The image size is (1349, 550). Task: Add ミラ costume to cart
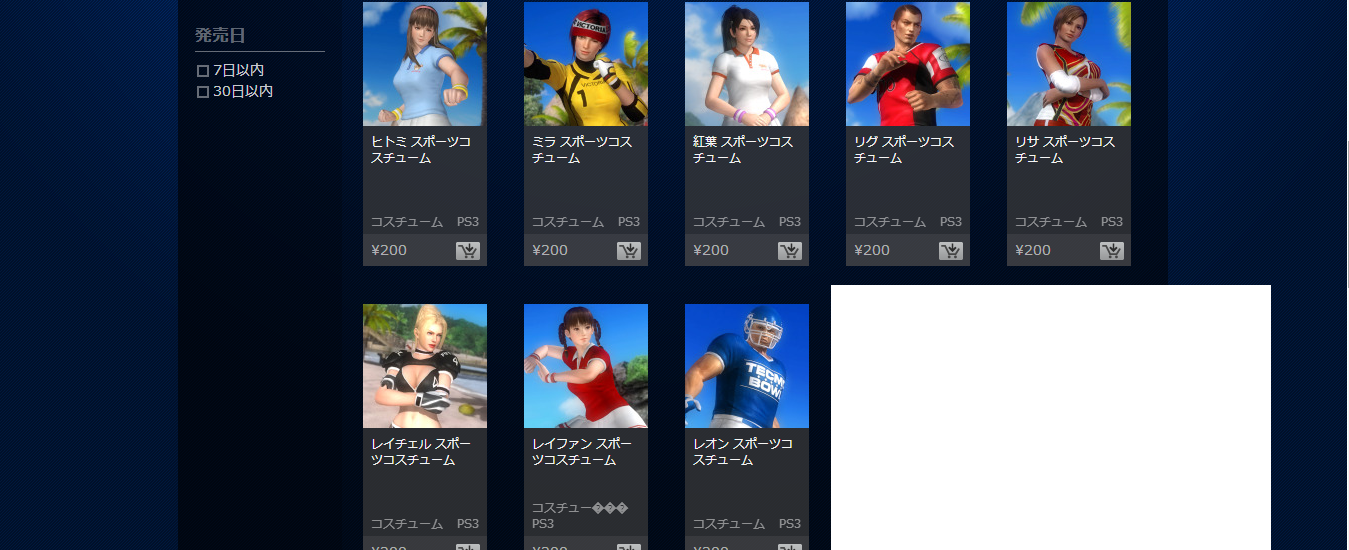coord(629,250)
